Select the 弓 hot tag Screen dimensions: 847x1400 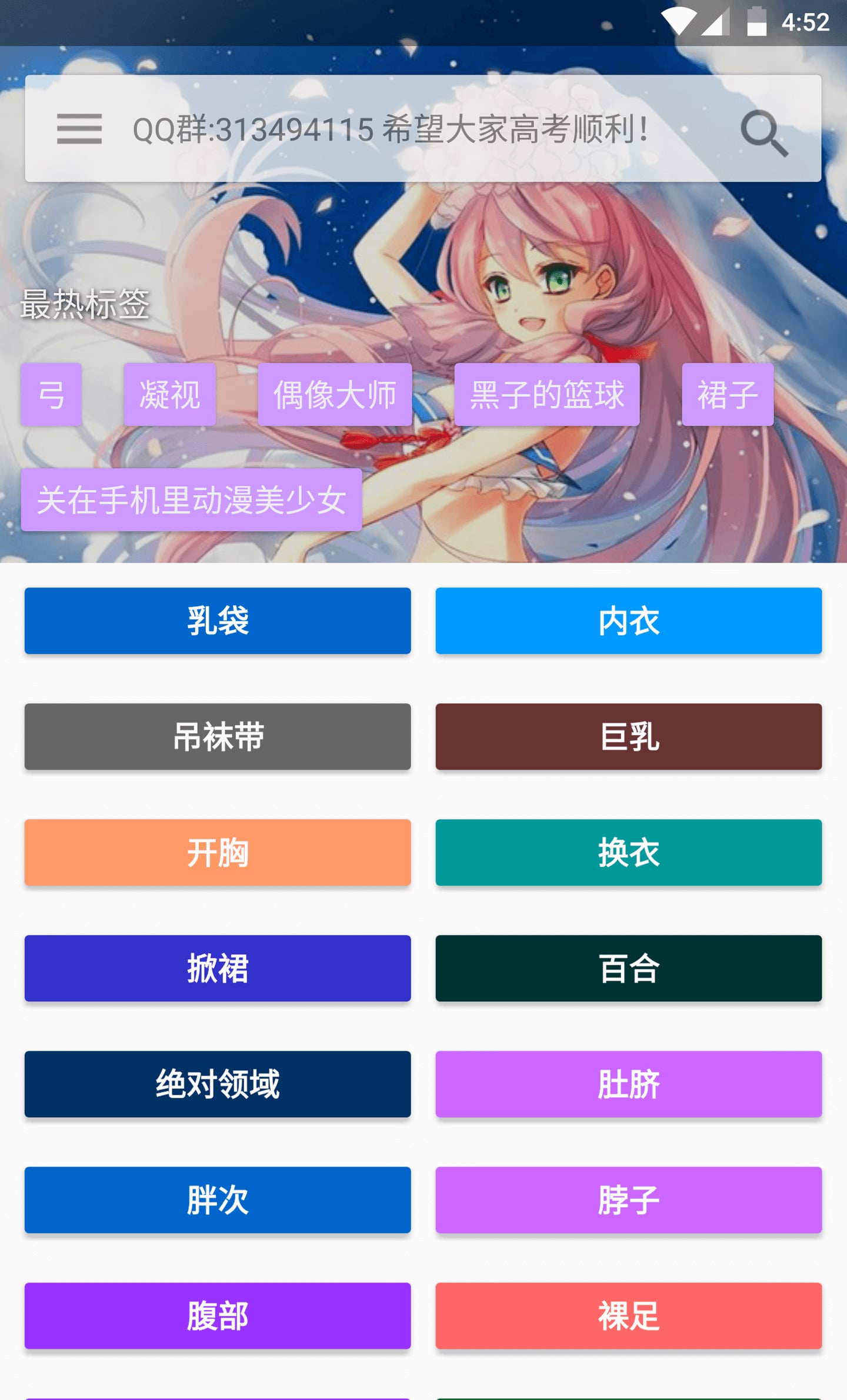pyautogui.click(x=51, y=395)
